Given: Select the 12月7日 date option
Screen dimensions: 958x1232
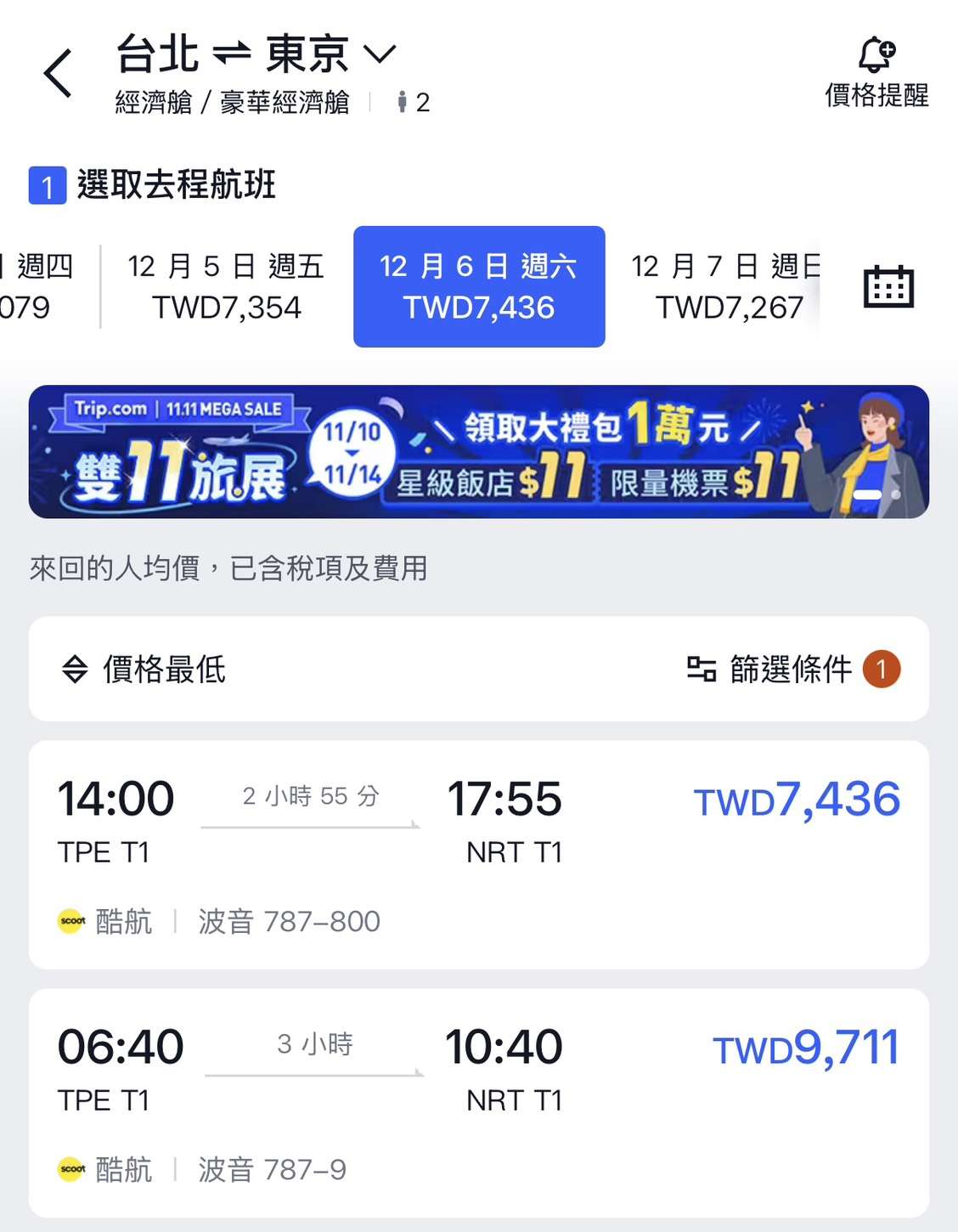Looking at the screenshot, I should pyautogui.click(x=726, y=286).
